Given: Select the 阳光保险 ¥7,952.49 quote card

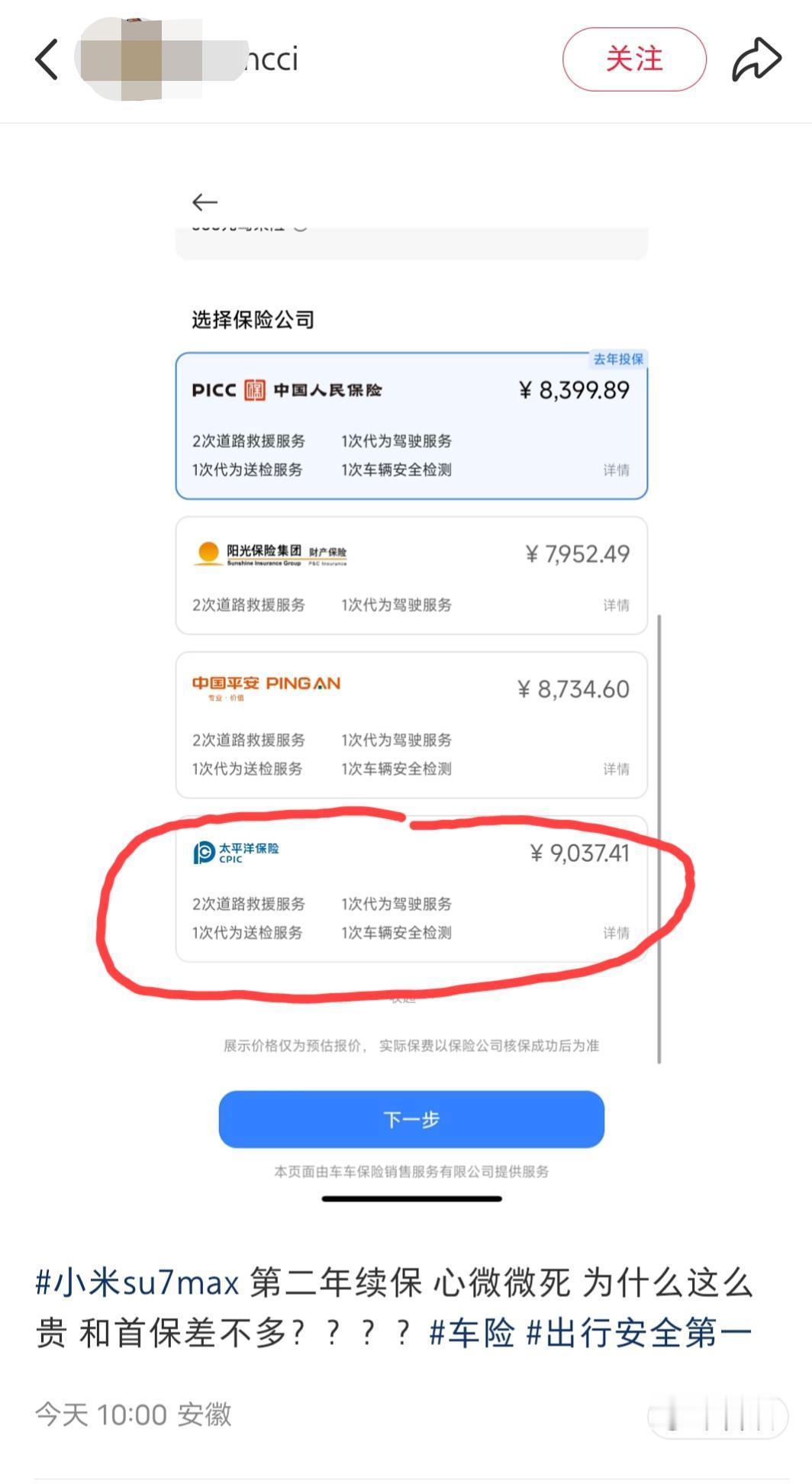Looking at the screenshot, I should tap(411, 574).
